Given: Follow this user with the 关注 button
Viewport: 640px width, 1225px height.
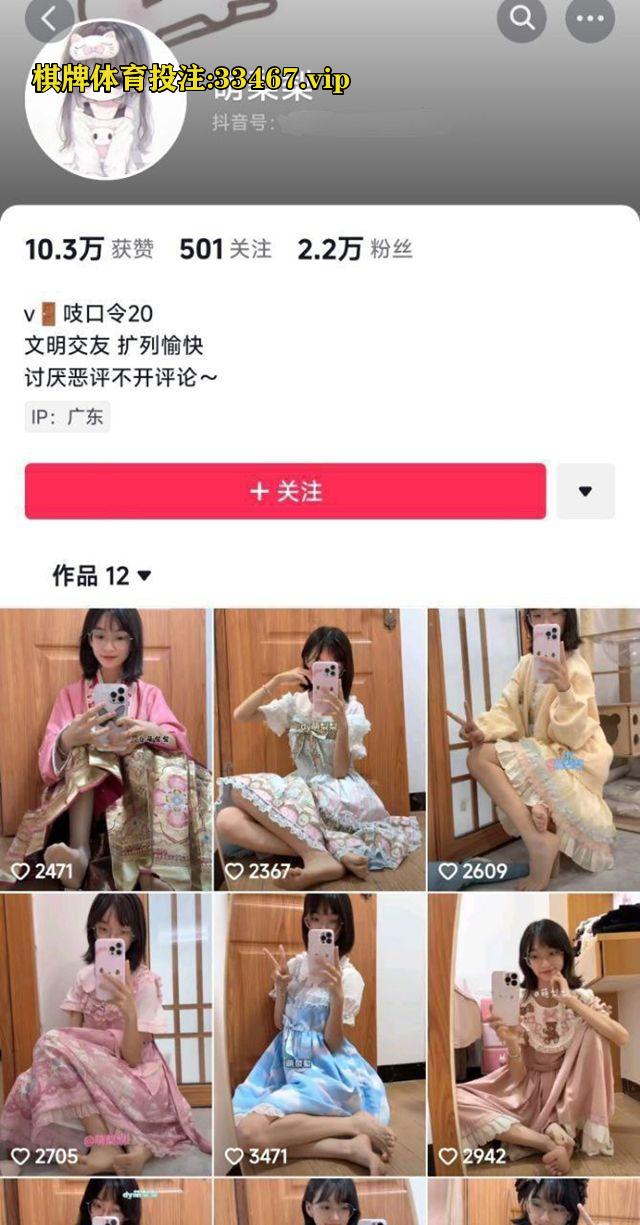Looking at the screenshot, I should point(285,491).
